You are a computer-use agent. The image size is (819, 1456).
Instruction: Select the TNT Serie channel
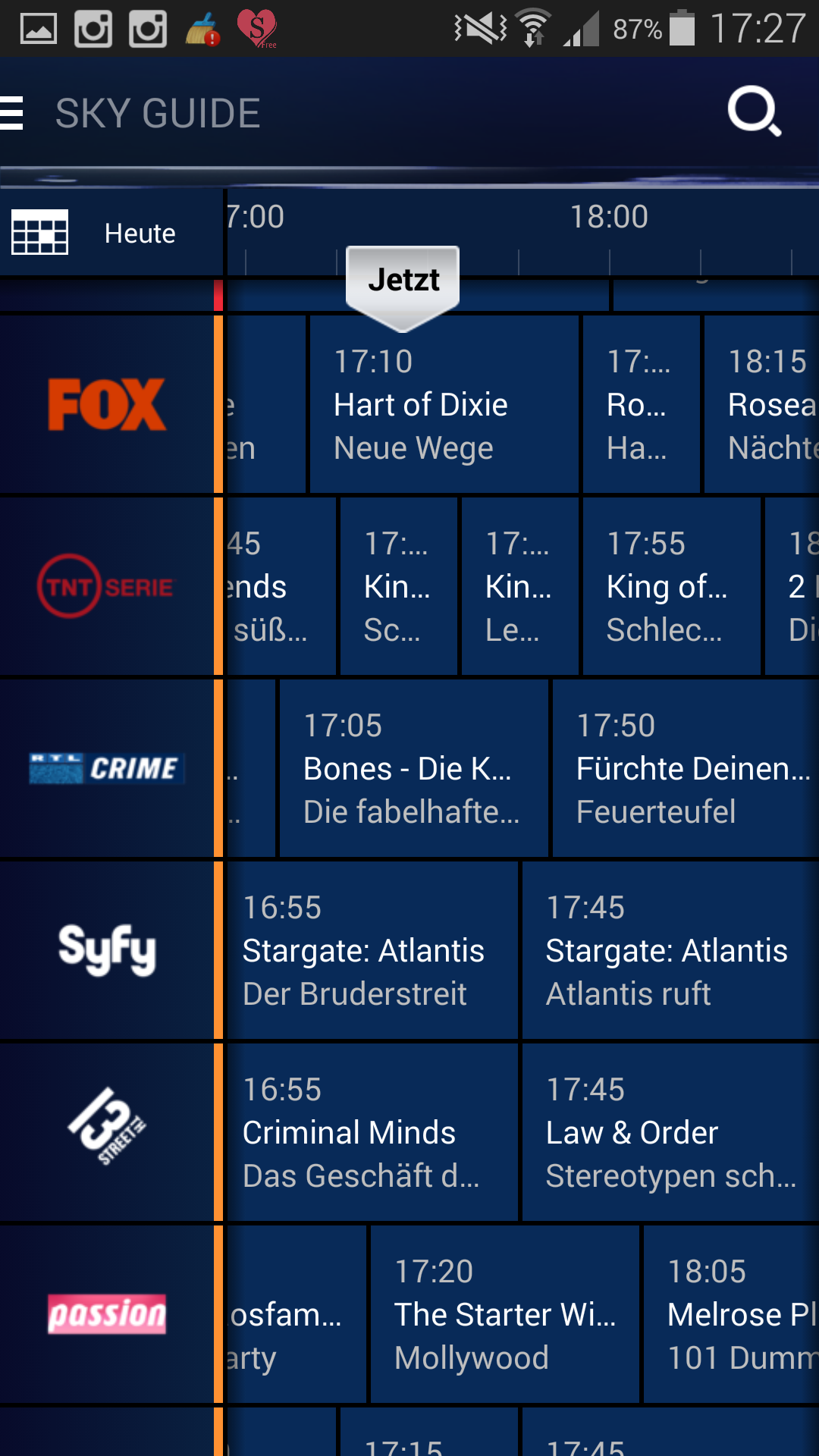tap(107, 586)
